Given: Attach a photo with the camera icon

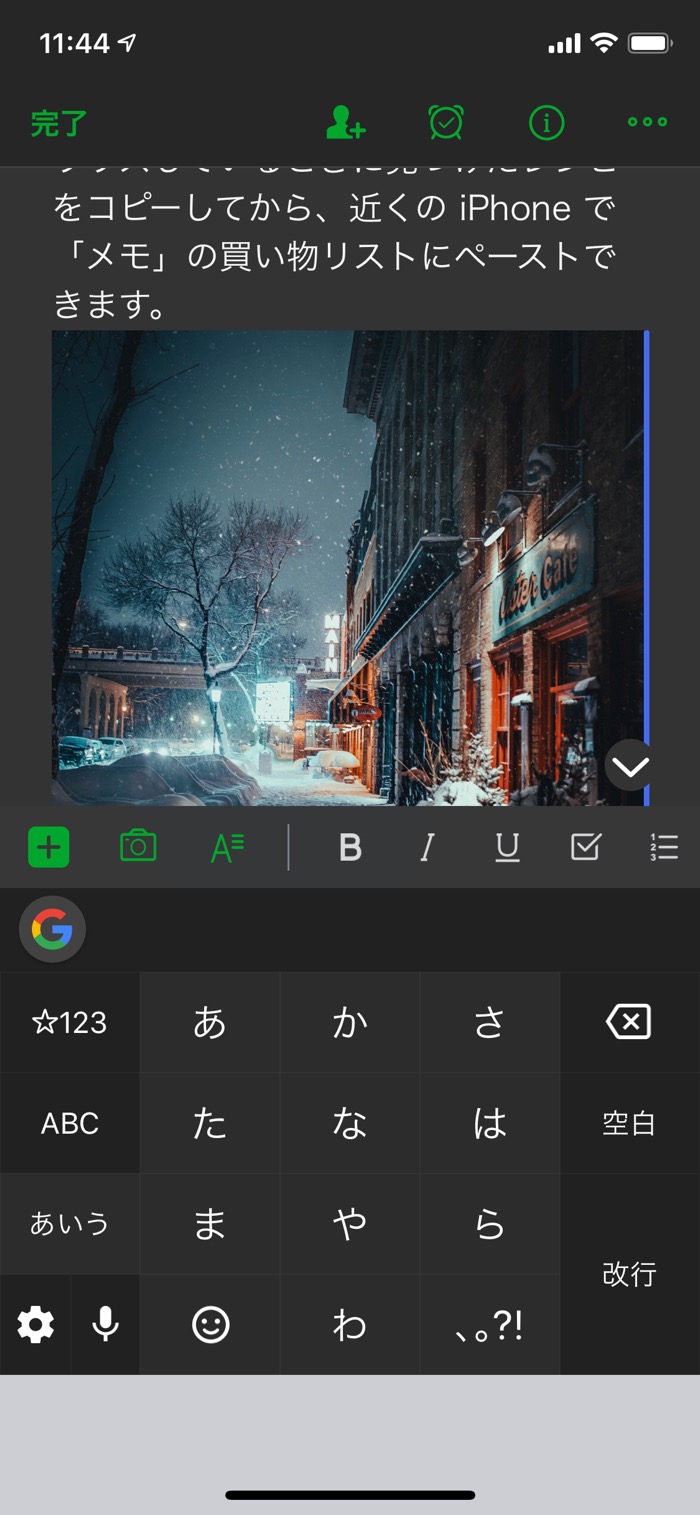Looking at the screenshot, I should (x=138, y=847).
